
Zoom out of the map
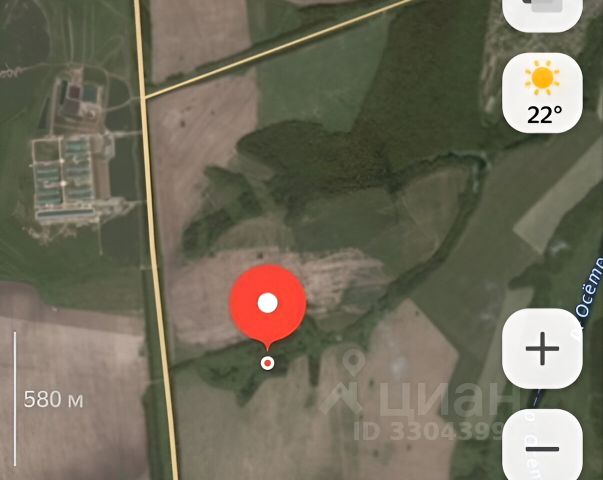542,445
